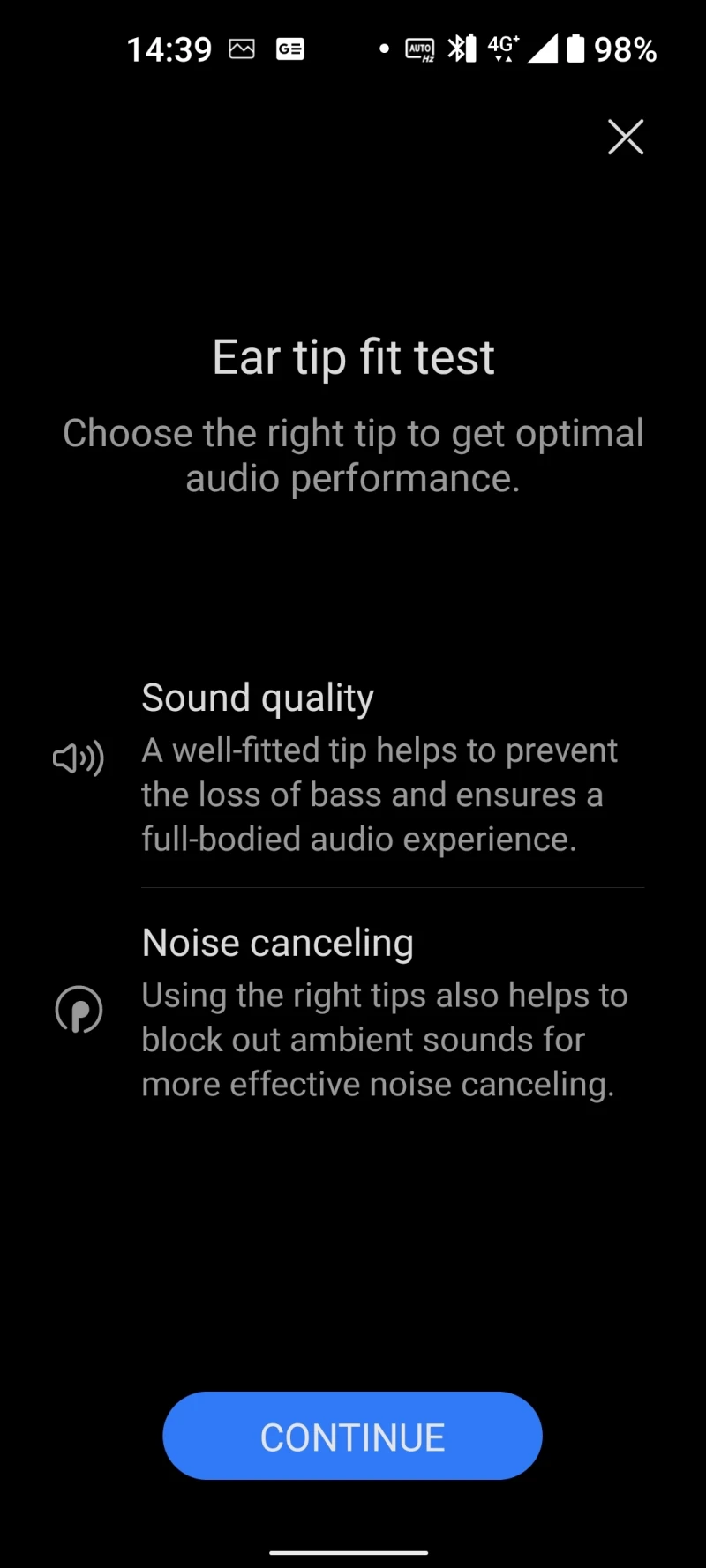Close the ear tip fit test screen

coord(626,137)
